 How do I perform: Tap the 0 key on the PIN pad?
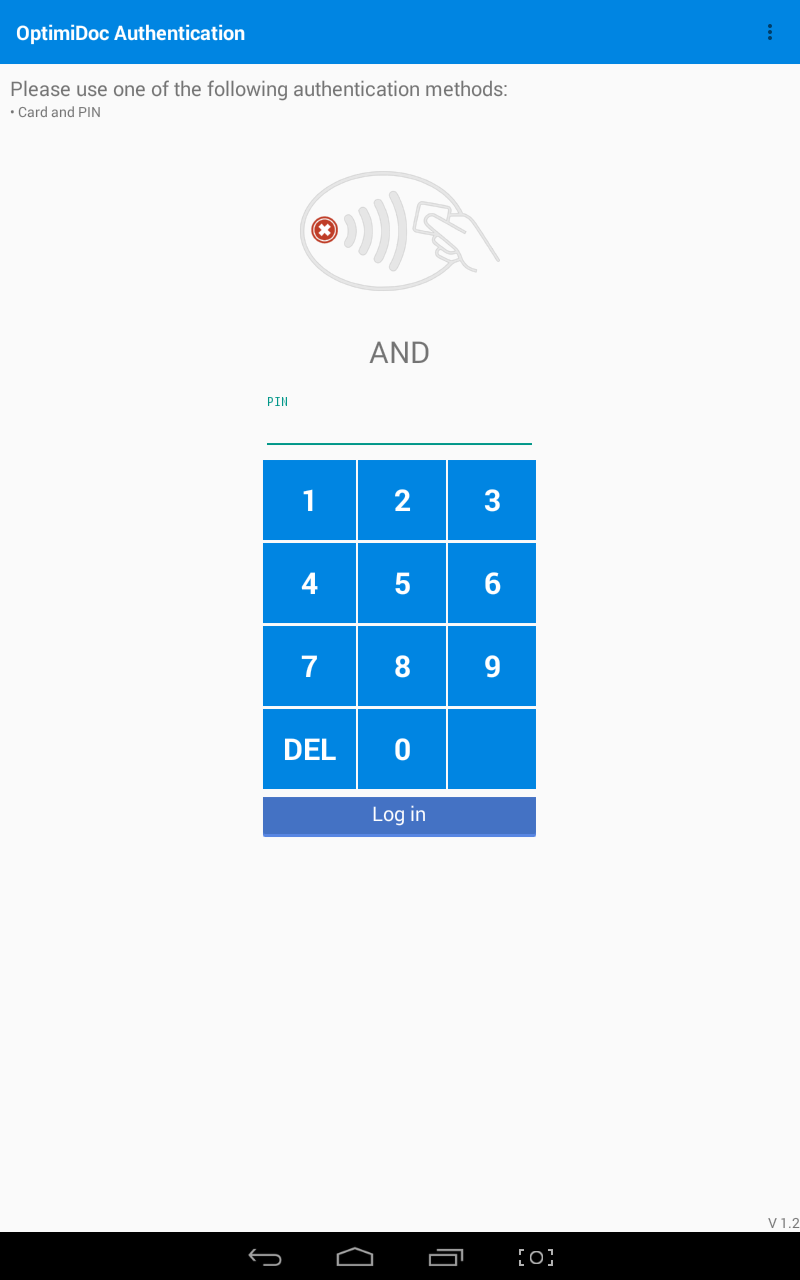click(402, 749)
